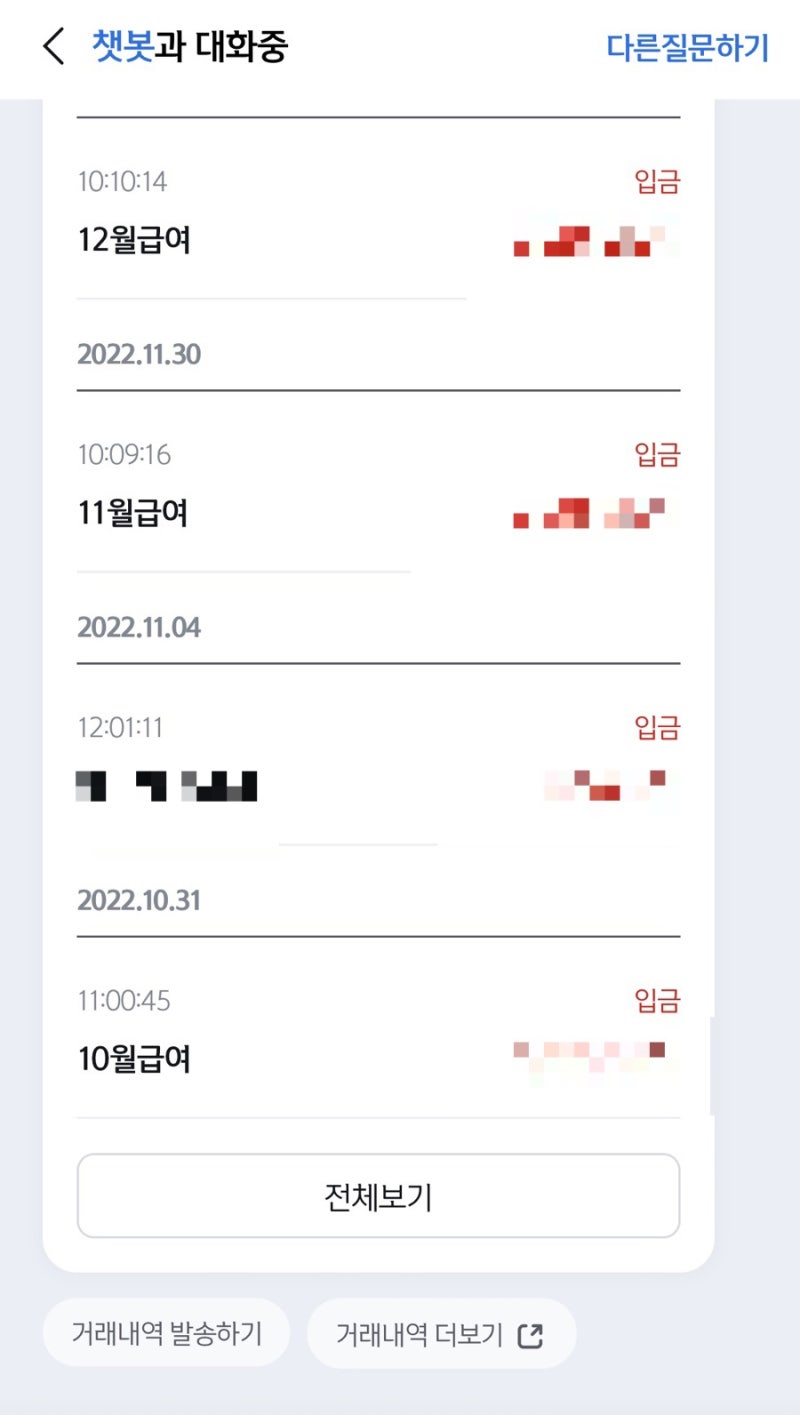Select the date header 2022.11.04
800x1415 pixels.
(x=138, y=627)
